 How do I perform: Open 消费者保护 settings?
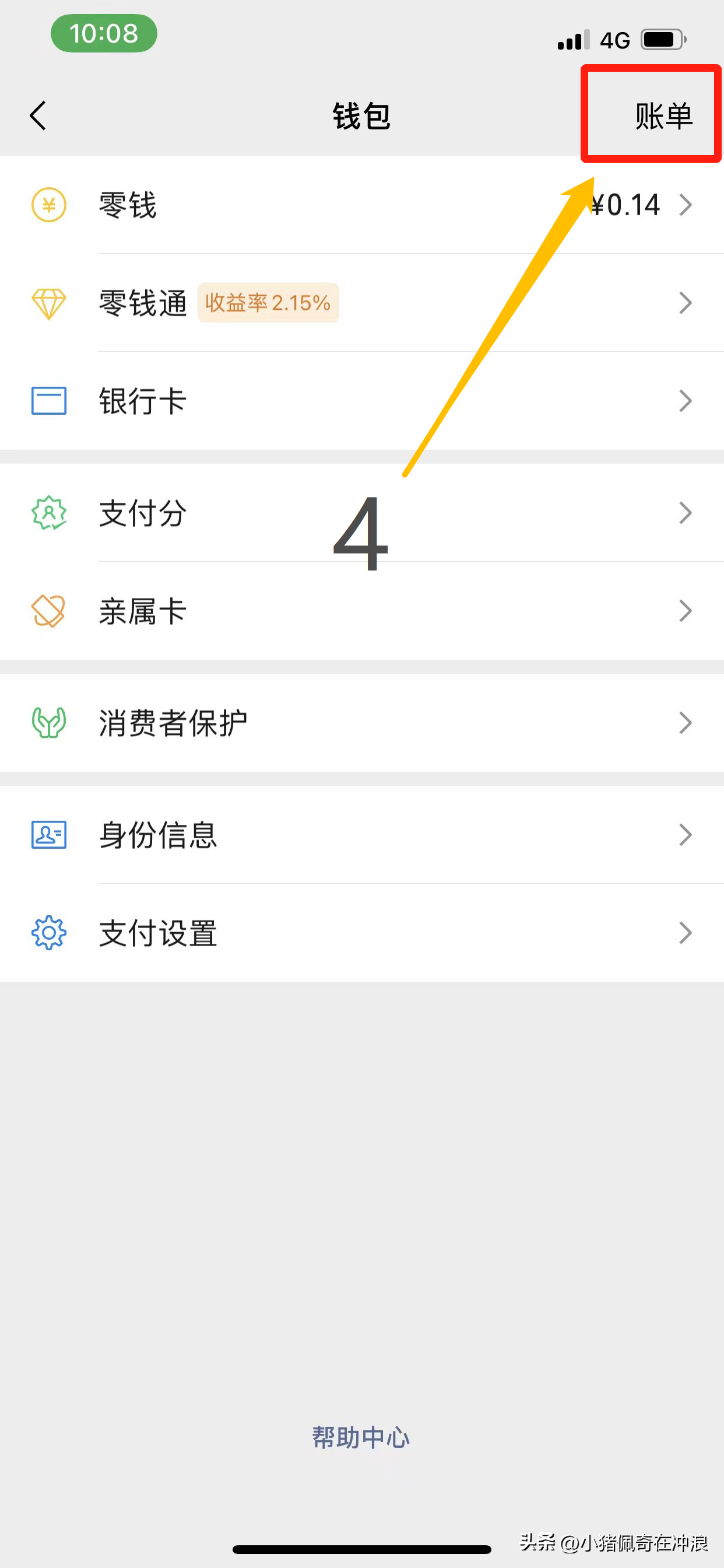click(361, 723)
